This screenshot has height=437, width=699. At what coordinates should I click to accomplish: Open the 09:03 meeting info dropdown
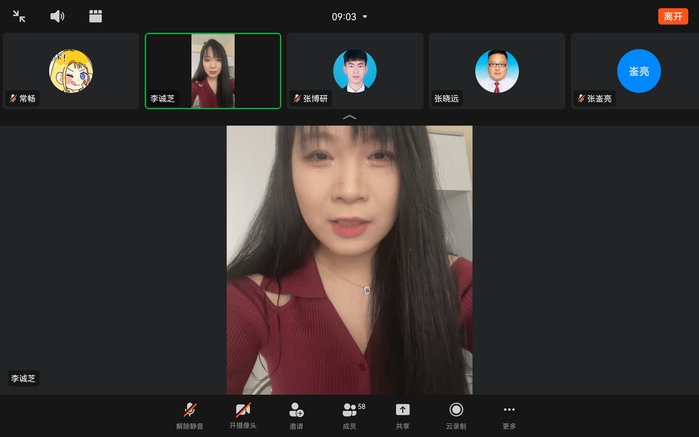point(350,17)
